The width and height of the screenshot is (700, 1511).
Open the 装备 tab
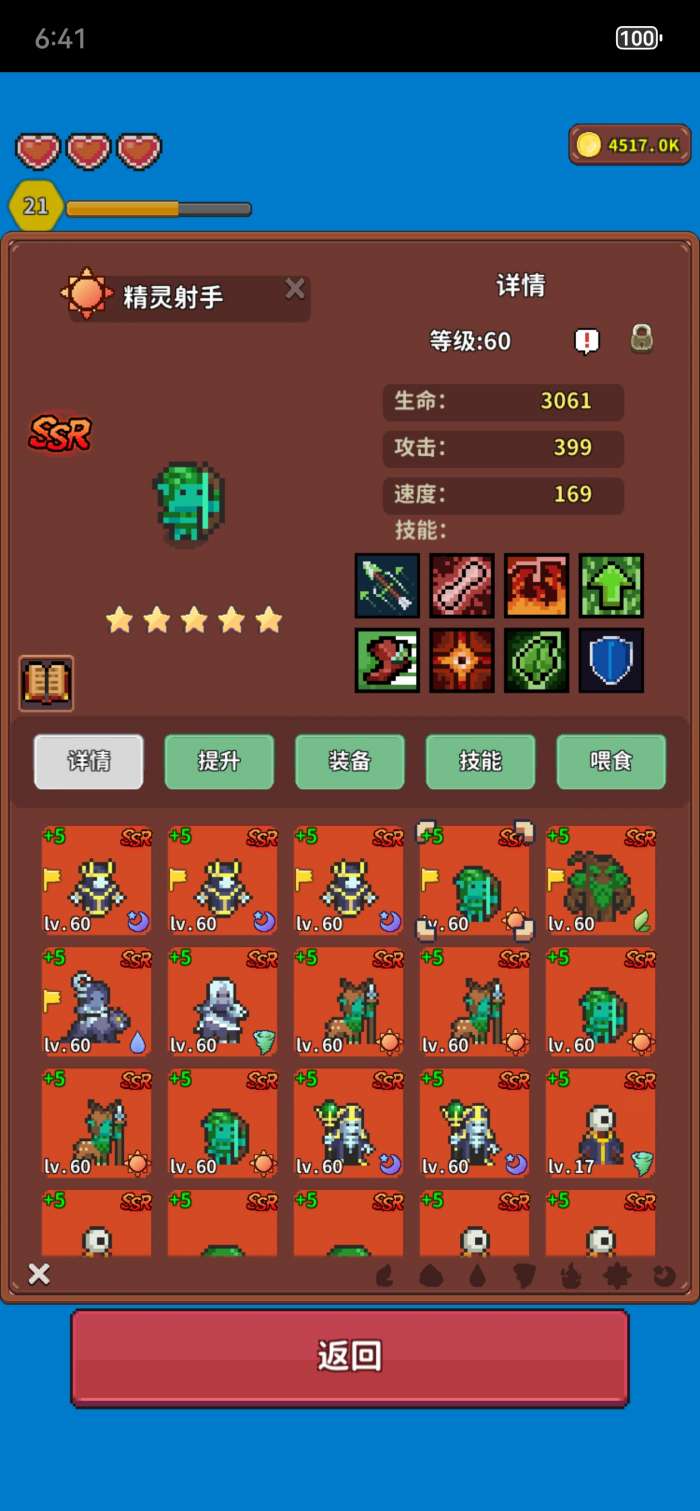[350, 762]
